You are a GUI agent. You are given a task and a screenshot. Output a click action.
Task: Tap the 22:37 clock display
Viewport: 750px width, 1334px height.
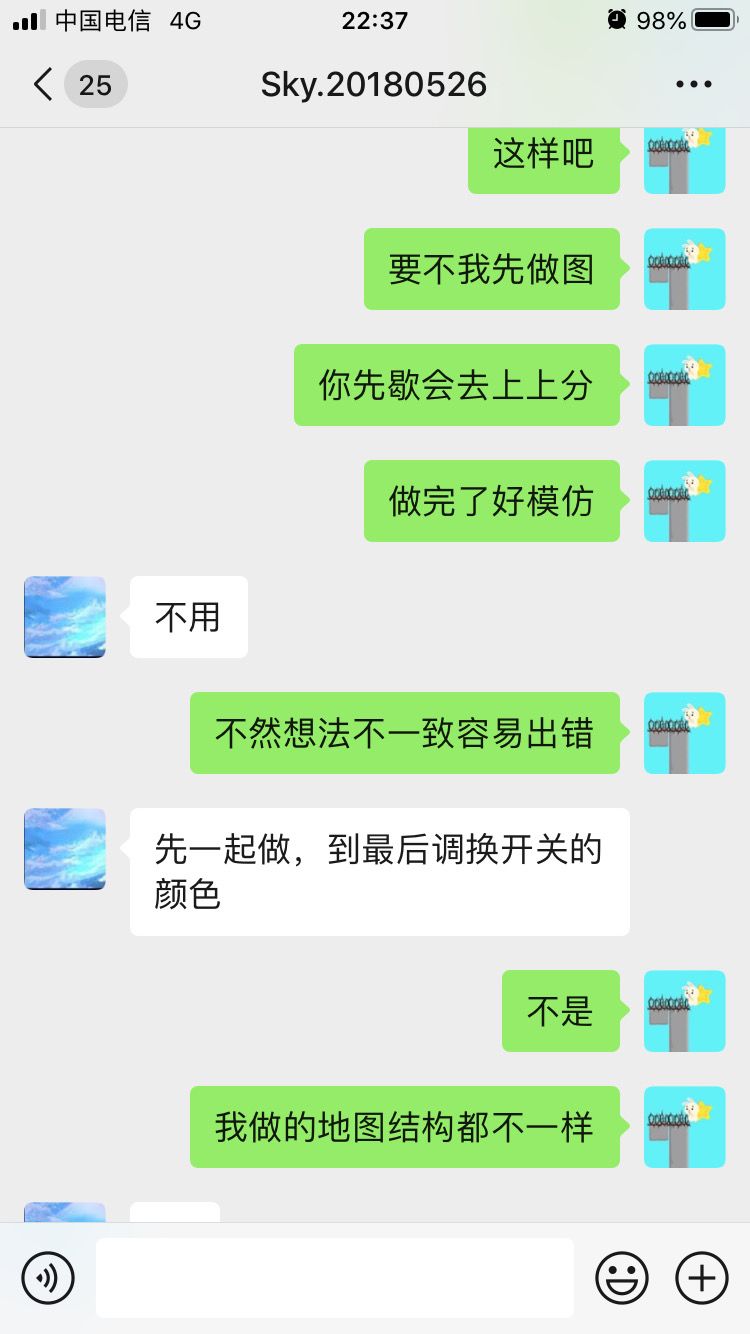(375, 20)
